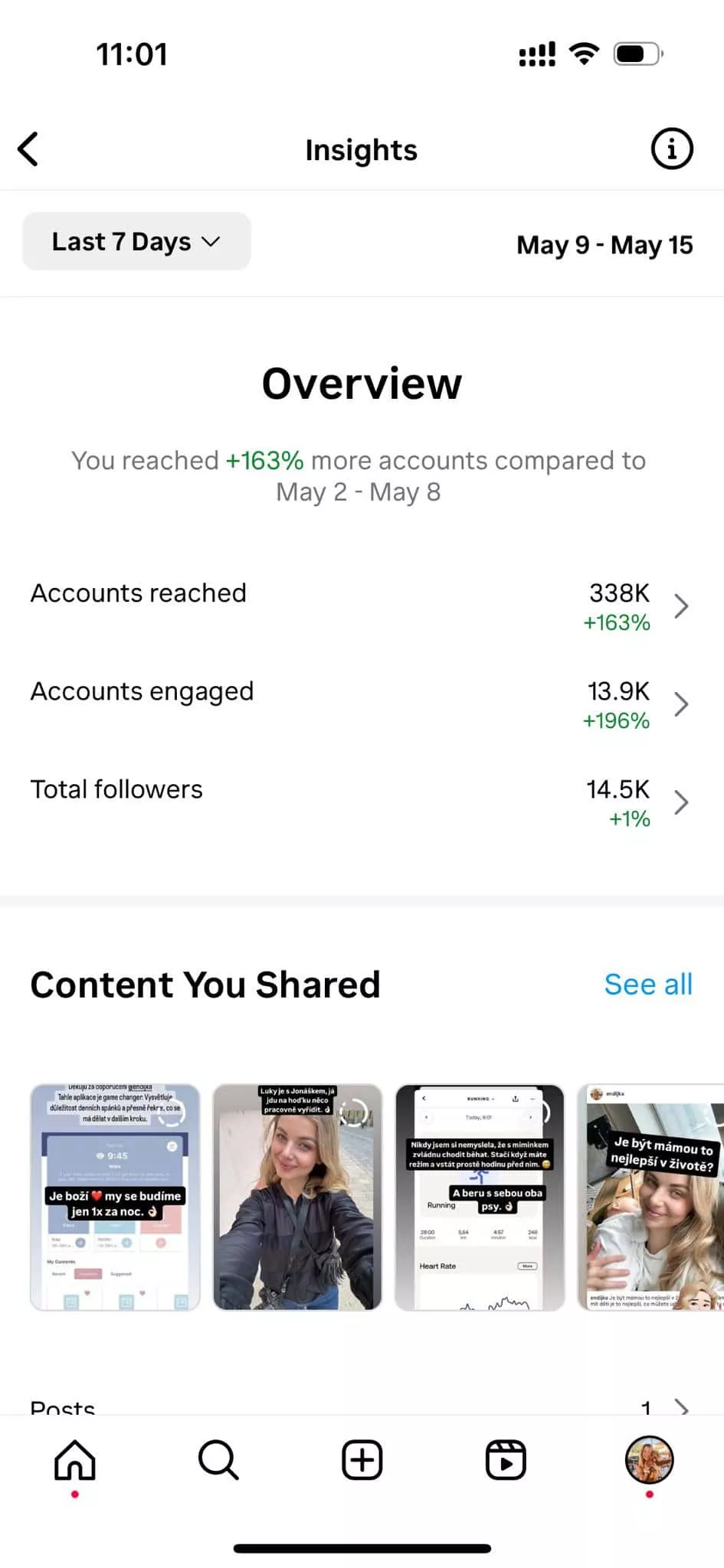This screenshot has width=724, height=1568.
Task: Open the selfie story in black jacket
Action: [297, 1197]
